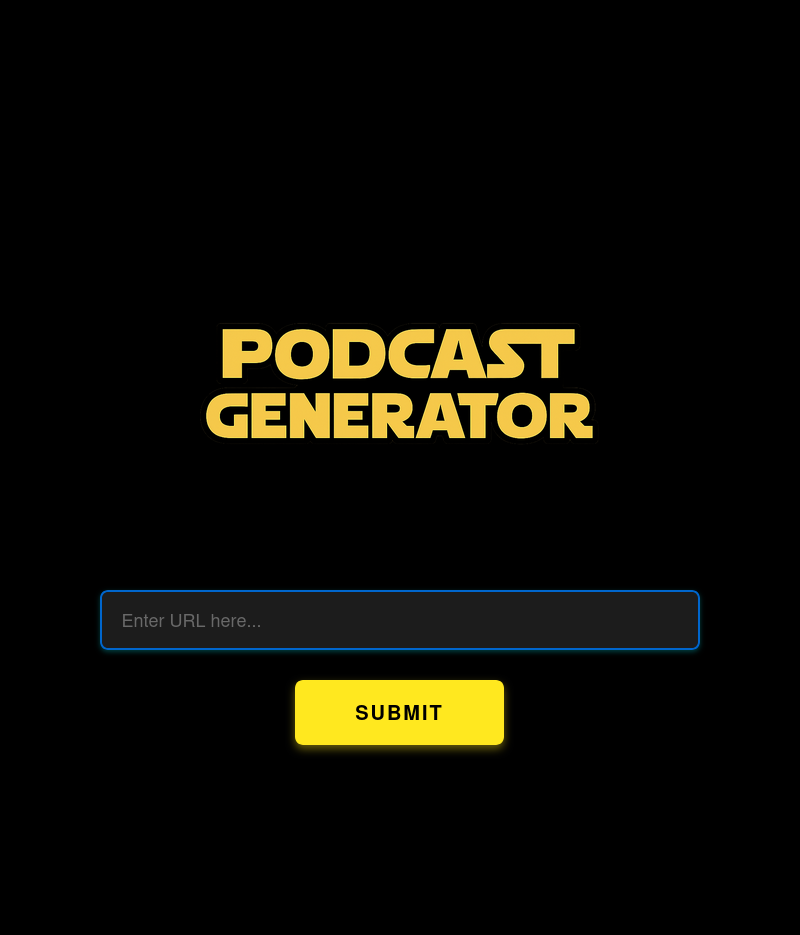Tap the yellow Submit button
Image resolution: width=800 pixels, height=935 pixels.
399,712
